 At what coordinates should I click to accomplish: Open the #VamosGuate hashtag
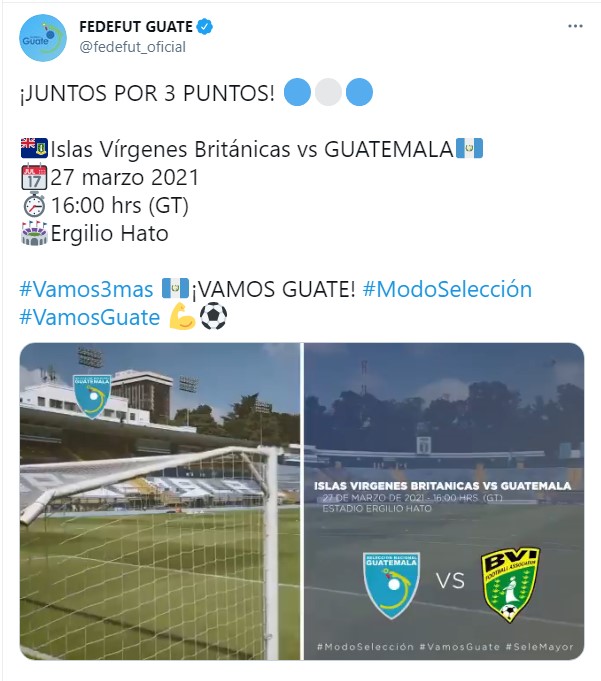pyautogui.click(x=89, y=318)
